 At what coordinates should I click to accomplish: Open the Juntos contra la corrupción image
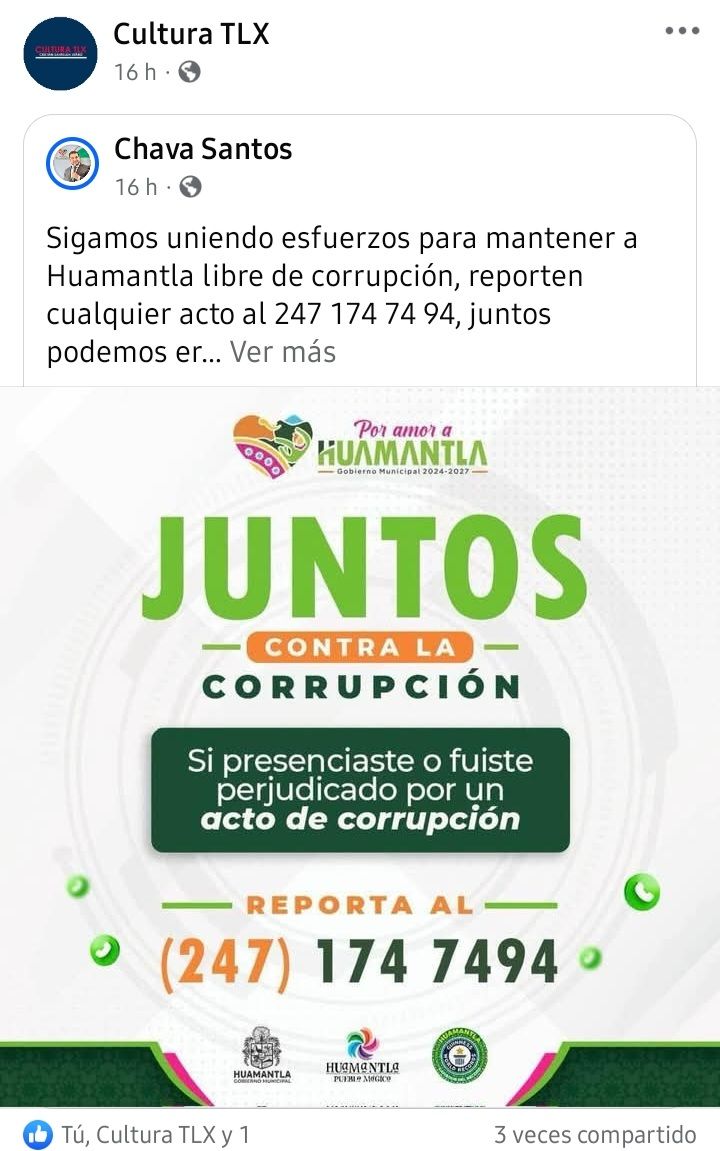pyautogui.click(x=360, y=745)
